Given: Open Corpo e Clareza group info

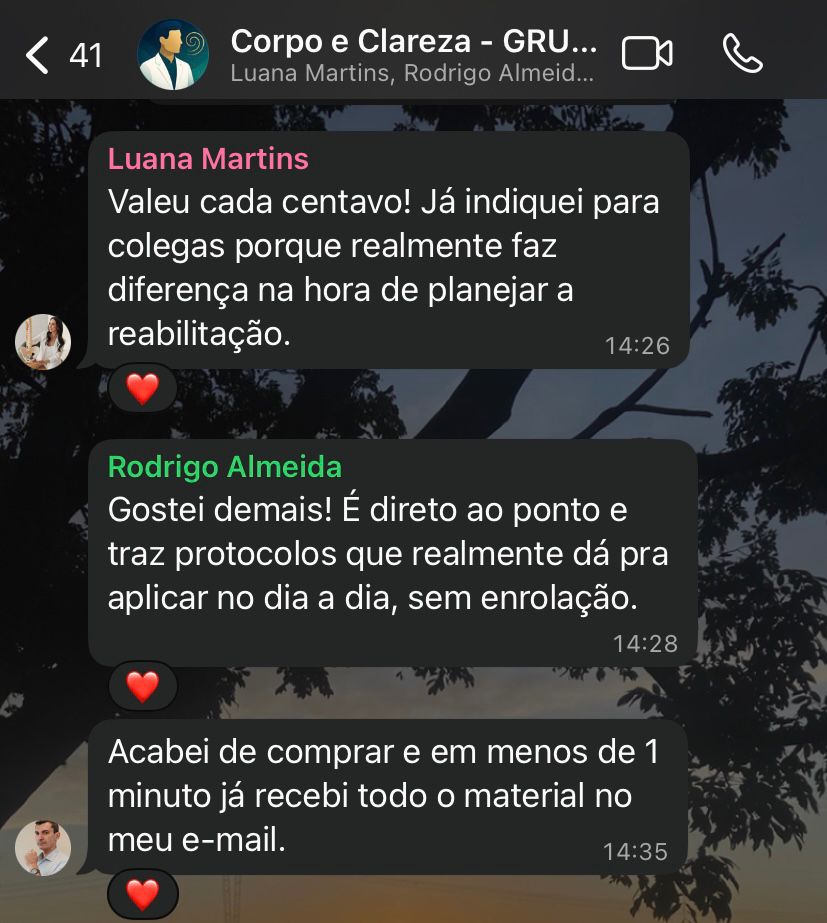Looking at the screenshot, I should 412,54.
